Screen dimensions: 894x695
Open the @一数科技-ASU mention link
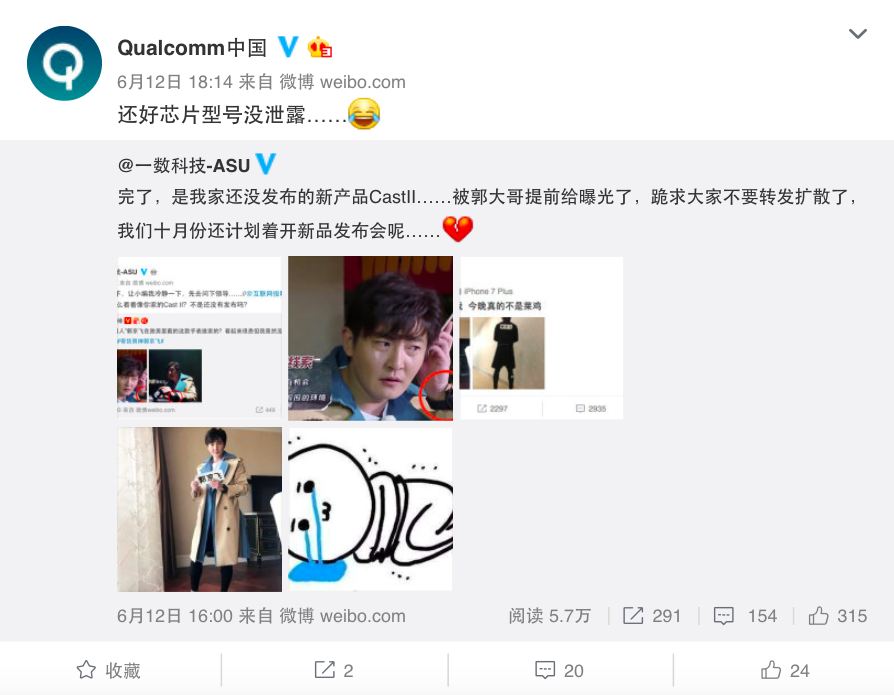click(x=184, y=166)
